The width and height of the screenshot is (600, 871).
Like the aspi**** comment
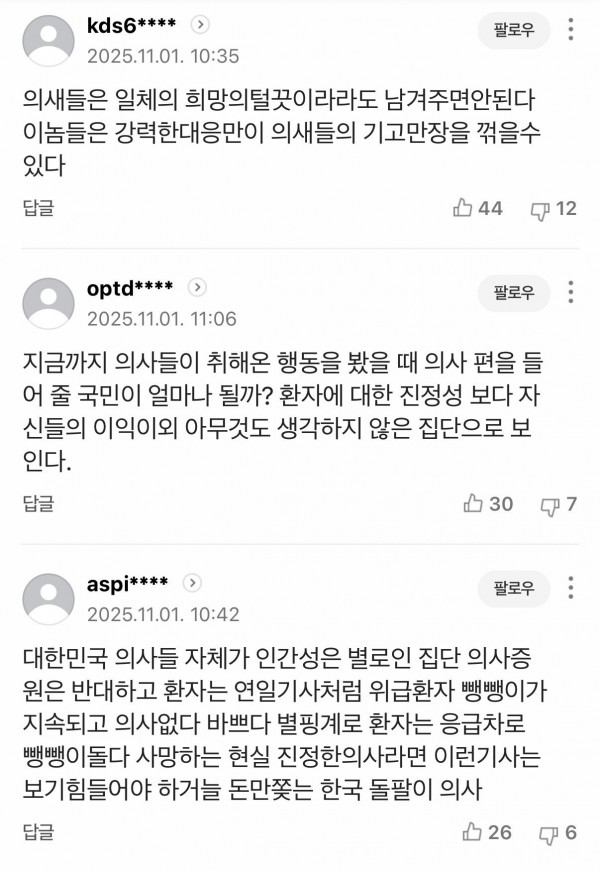pos(488,832)
